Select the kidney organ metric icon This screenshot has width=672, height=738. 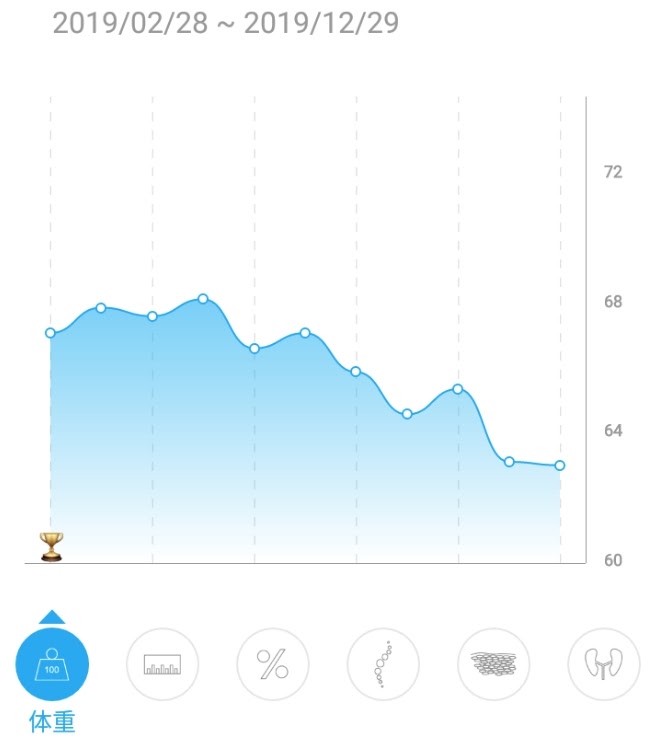point(603,664)
